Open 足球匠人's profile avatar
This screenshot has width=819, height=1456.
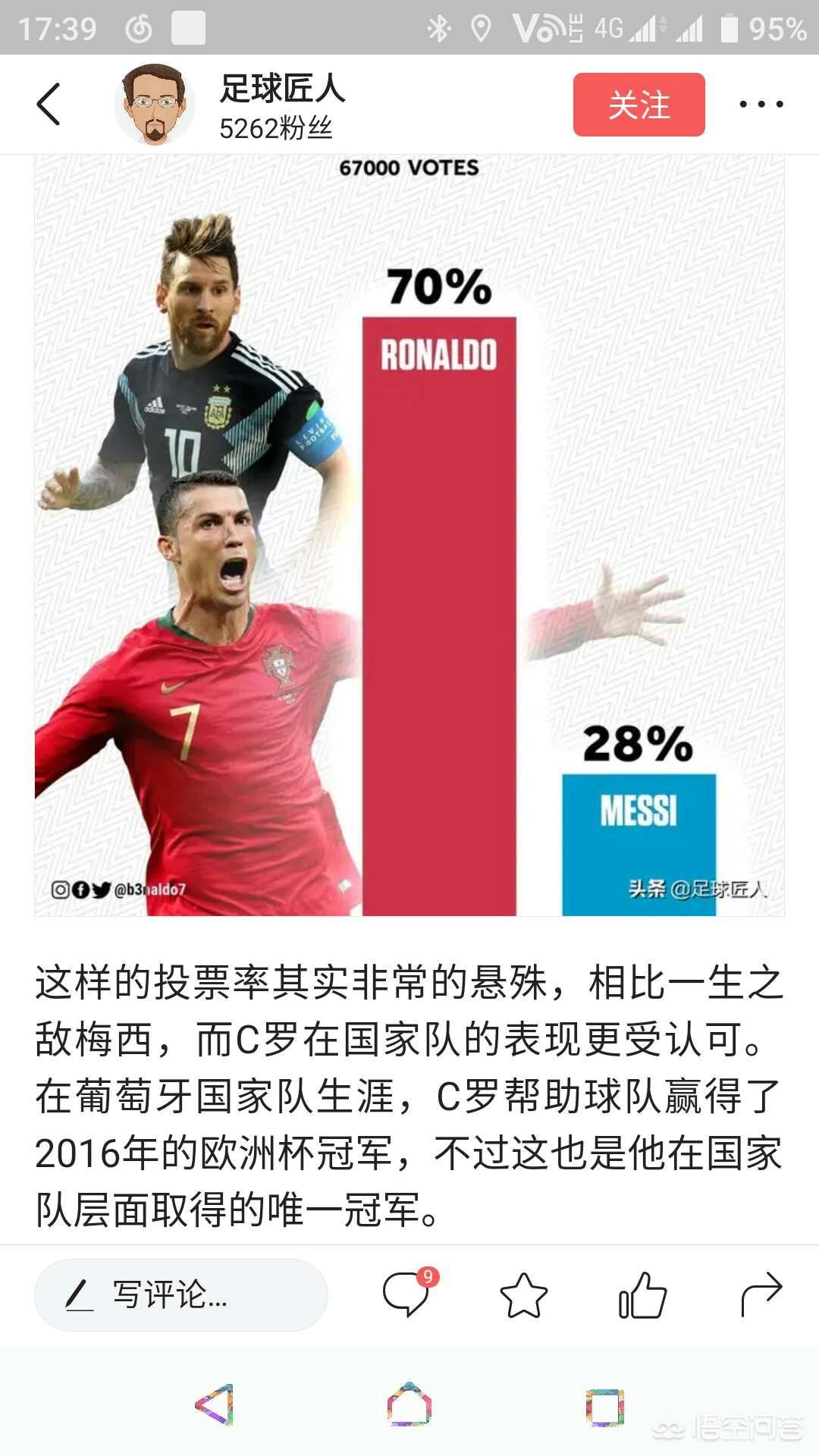click(155, 104)
